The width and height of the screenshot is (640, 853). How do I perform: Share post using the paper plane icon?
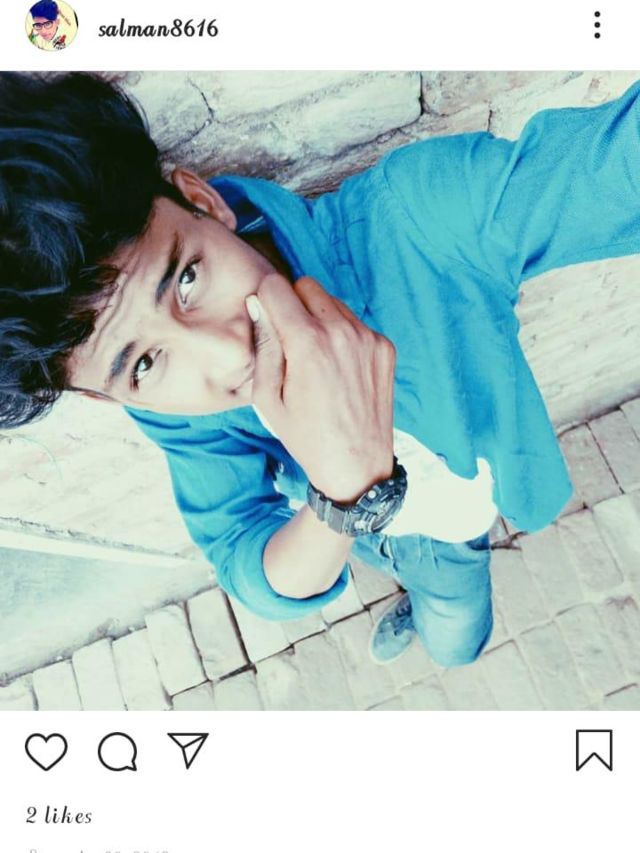pyautogui.click(x=188, y=750)
